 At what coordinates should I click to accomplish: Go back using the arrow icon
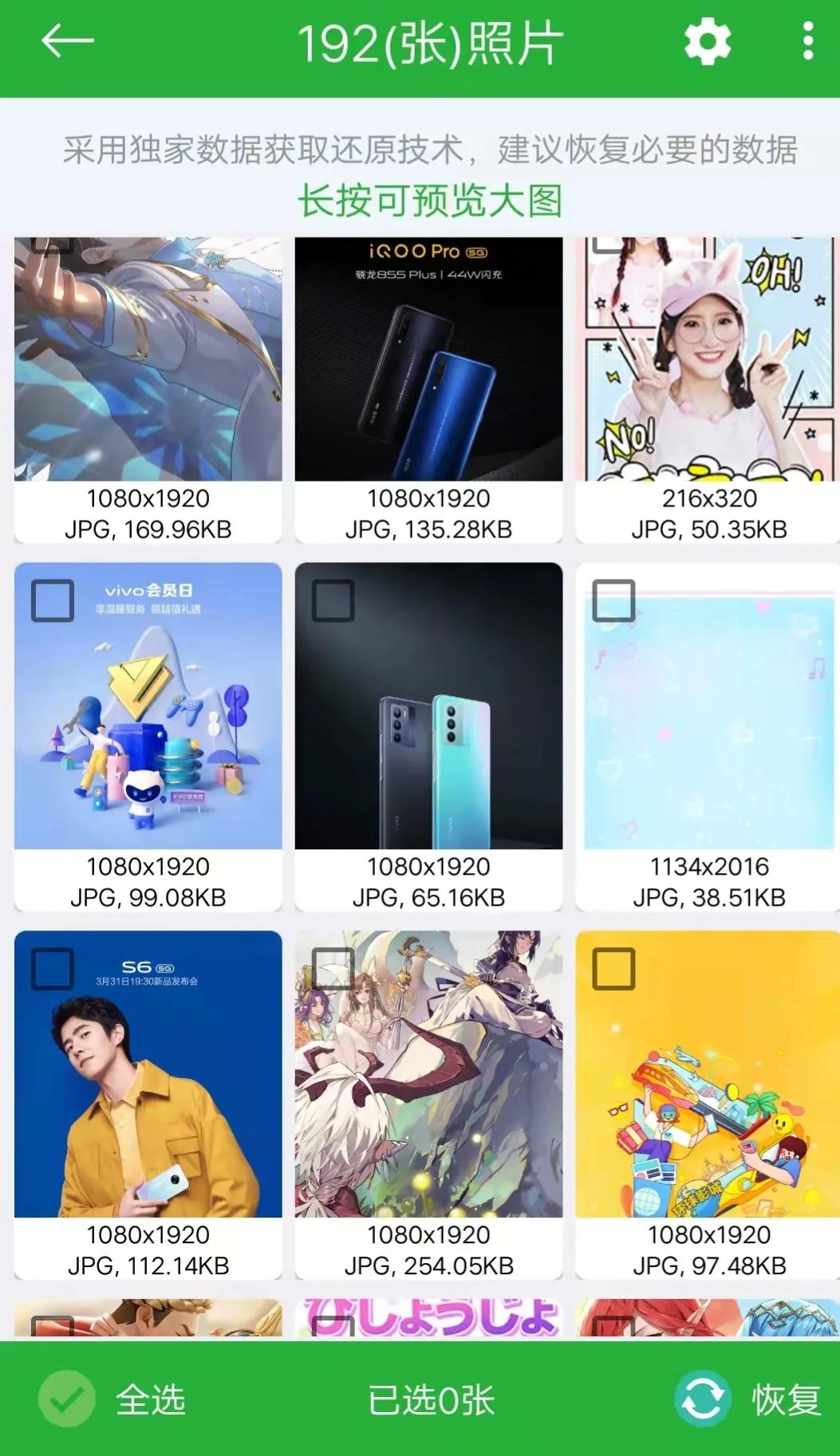67,41
